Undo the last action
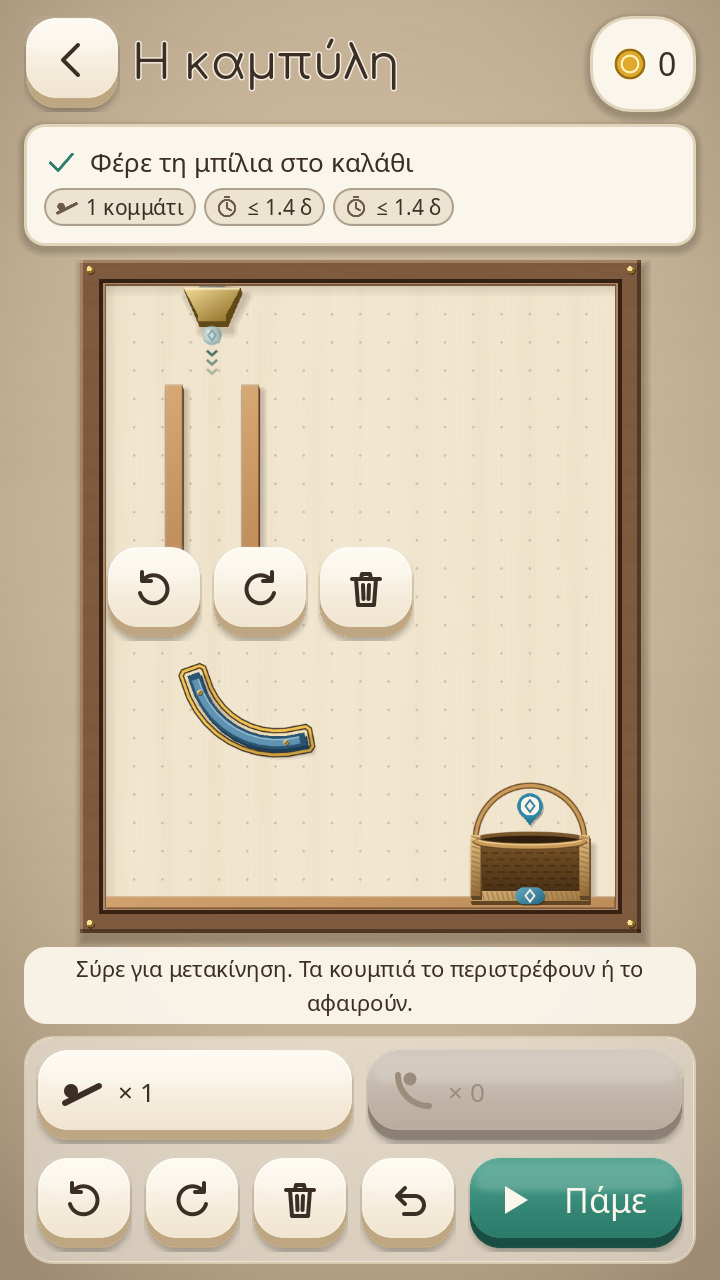This screenshot has height=1280, width=720. [x=408, y=1199]
